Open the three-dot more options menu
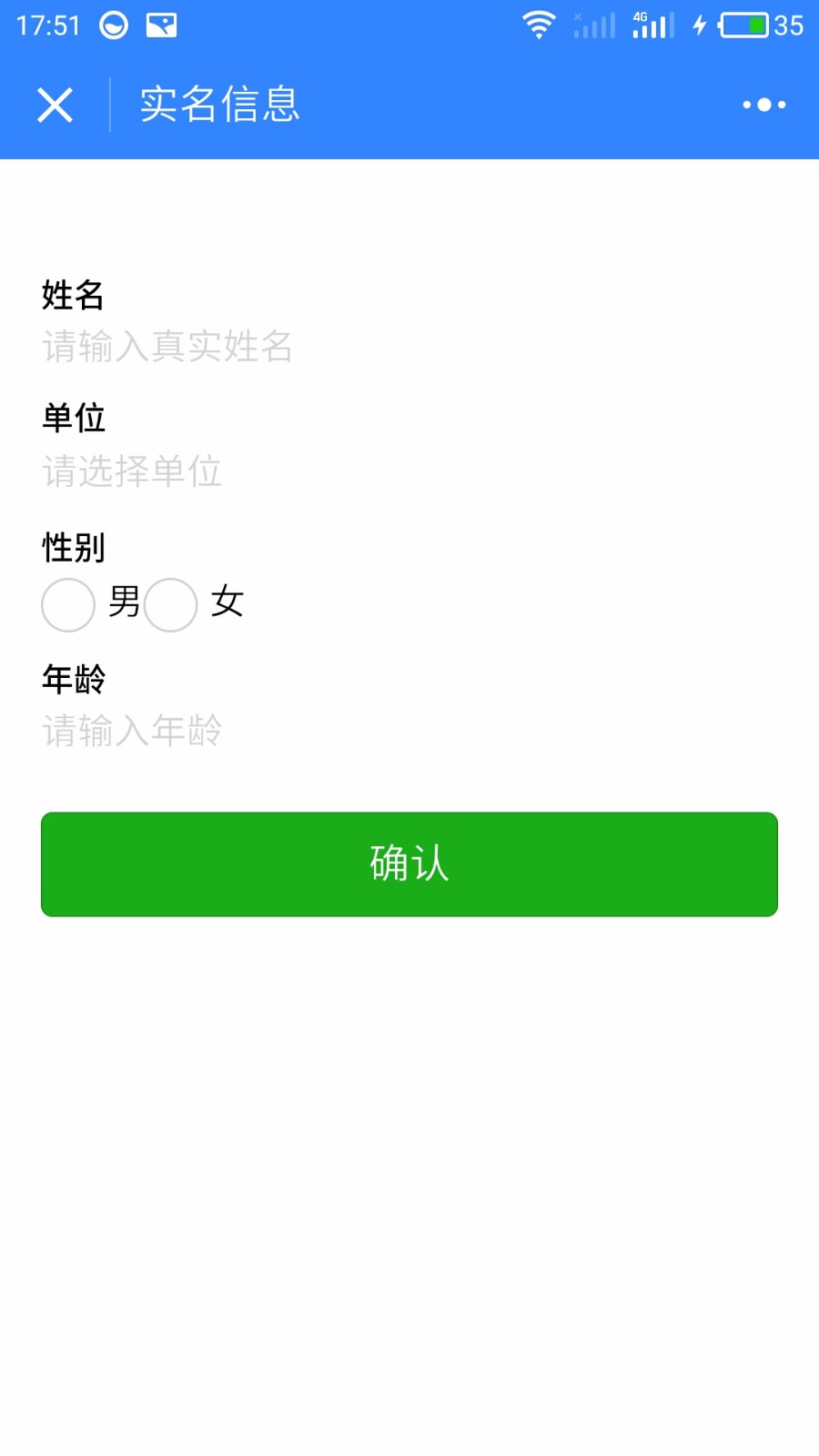 pyautogui.click(x=763, y=105)
